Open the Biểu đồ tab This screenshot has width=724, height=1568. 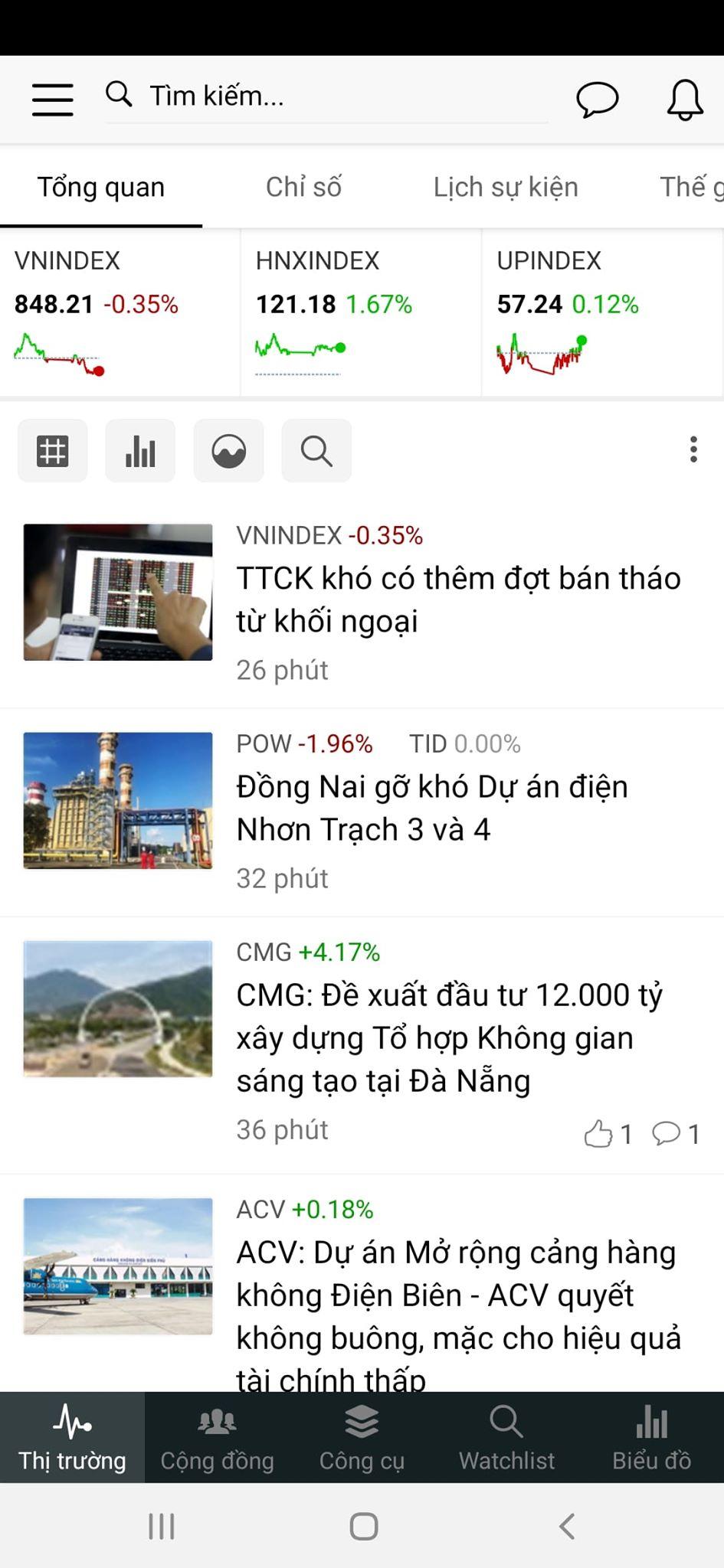651,1439
